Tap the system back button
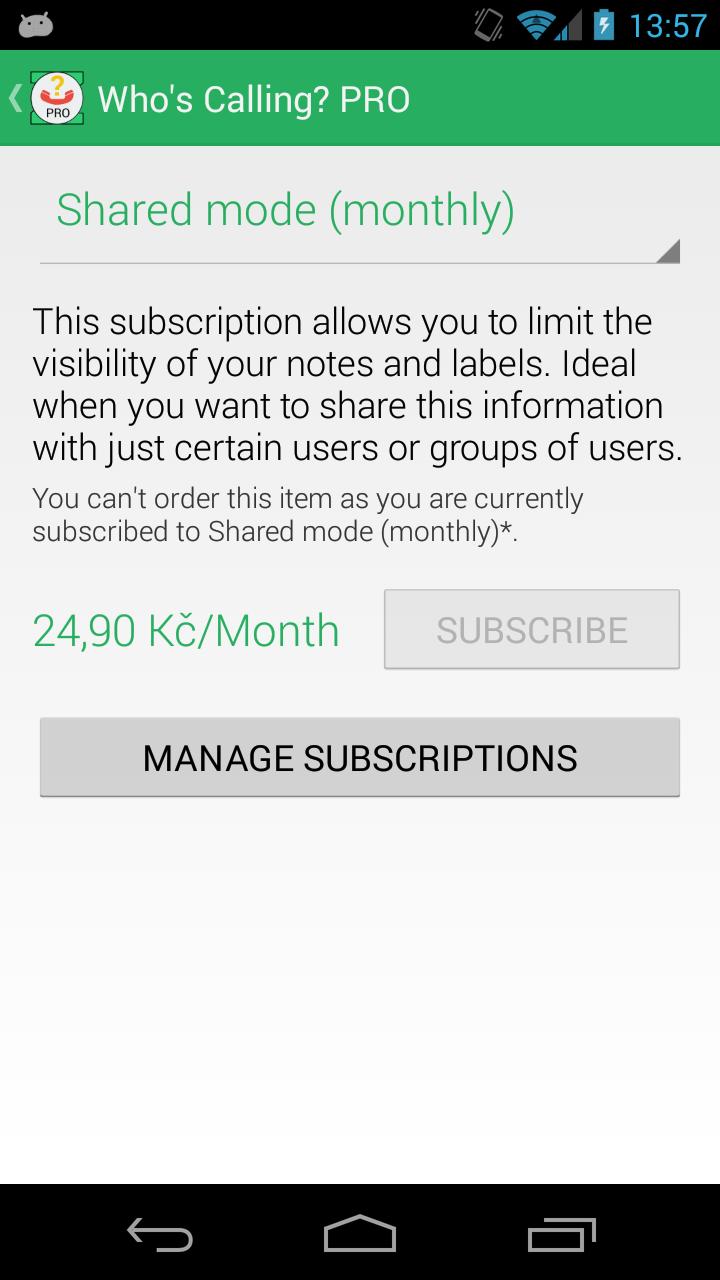This screenshot has height=1280, width=720. pos(160,1235)
